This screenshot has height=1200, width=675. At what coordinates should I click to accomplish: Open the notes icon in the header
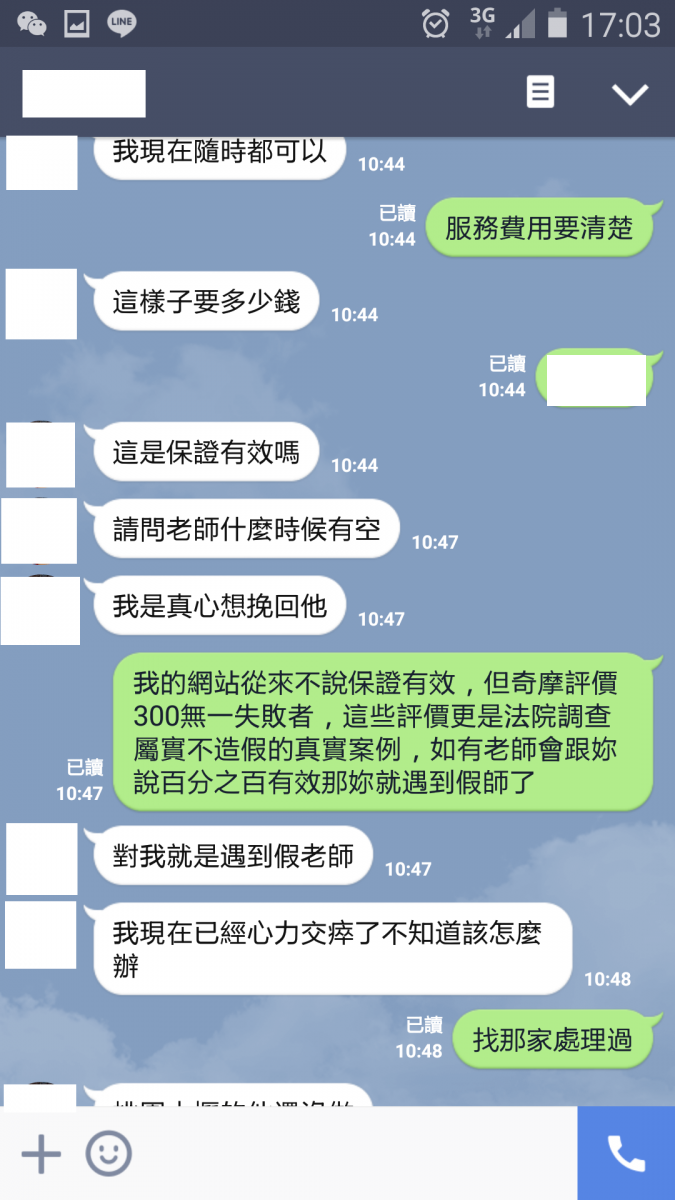[x=540, y=93]
